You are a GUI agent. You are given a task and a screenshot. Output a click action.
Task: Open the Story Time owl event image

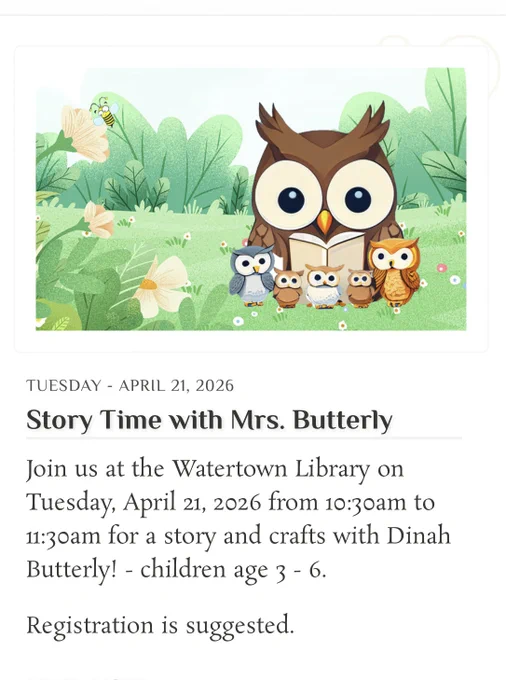click(x=251, y=199)
